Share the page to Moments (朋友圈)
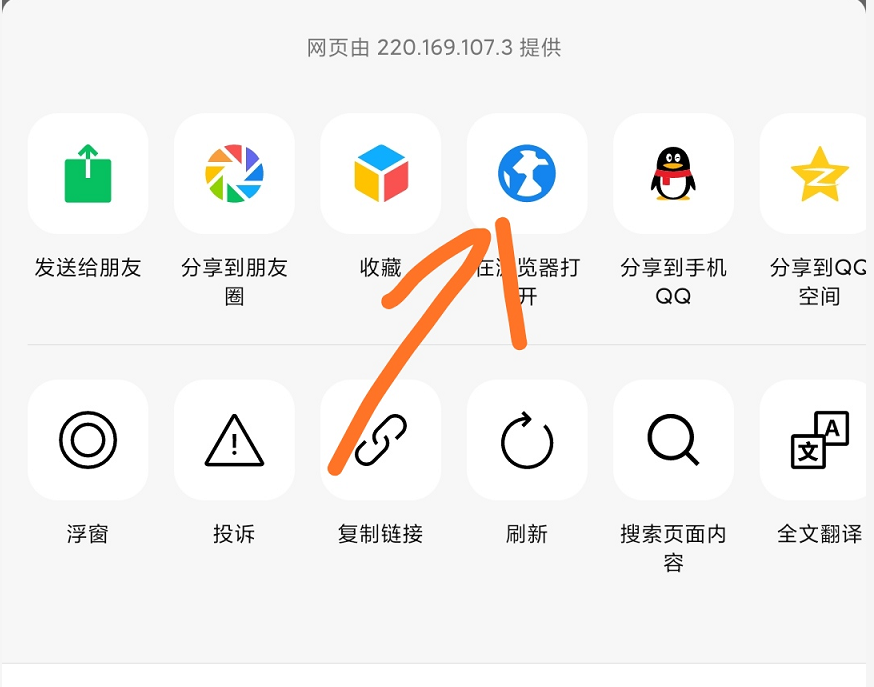 (x=234, y=174)
